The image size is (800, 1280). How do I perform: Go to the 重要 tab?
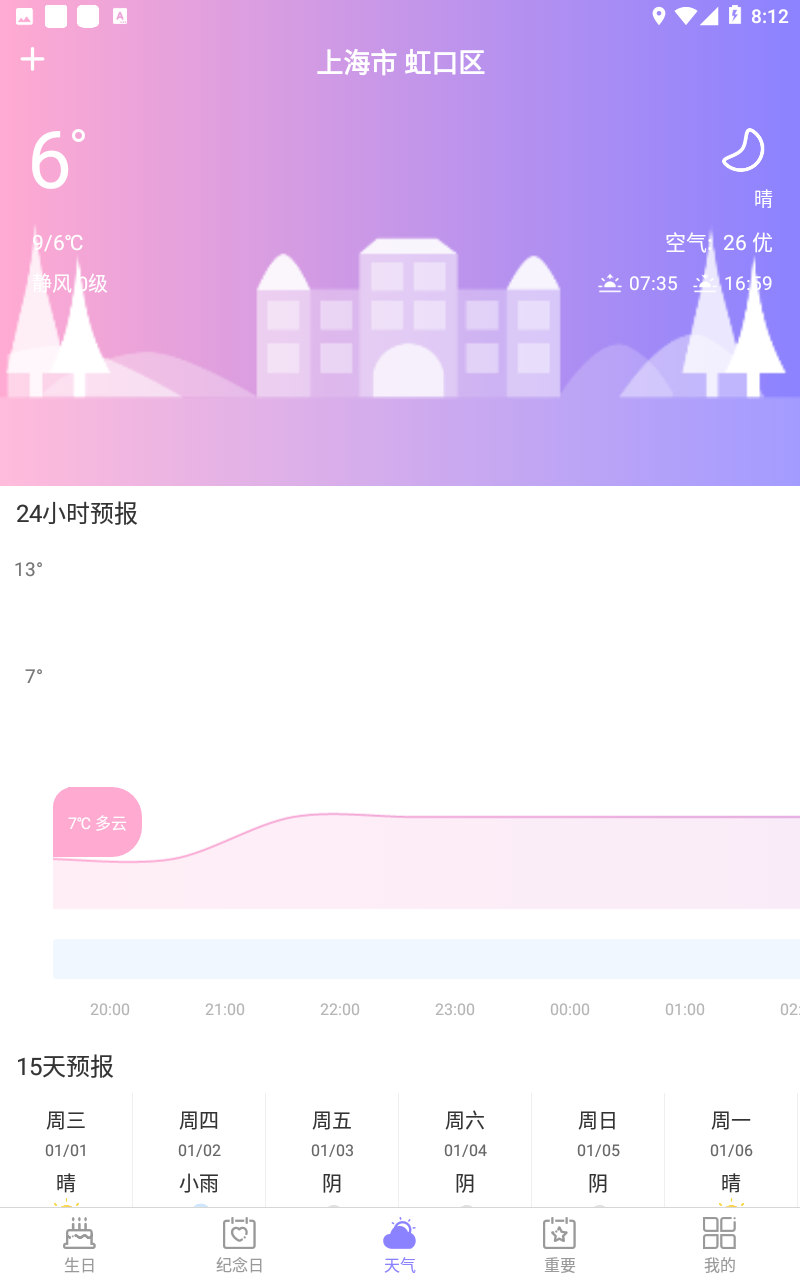click(x=560, y=1244)
